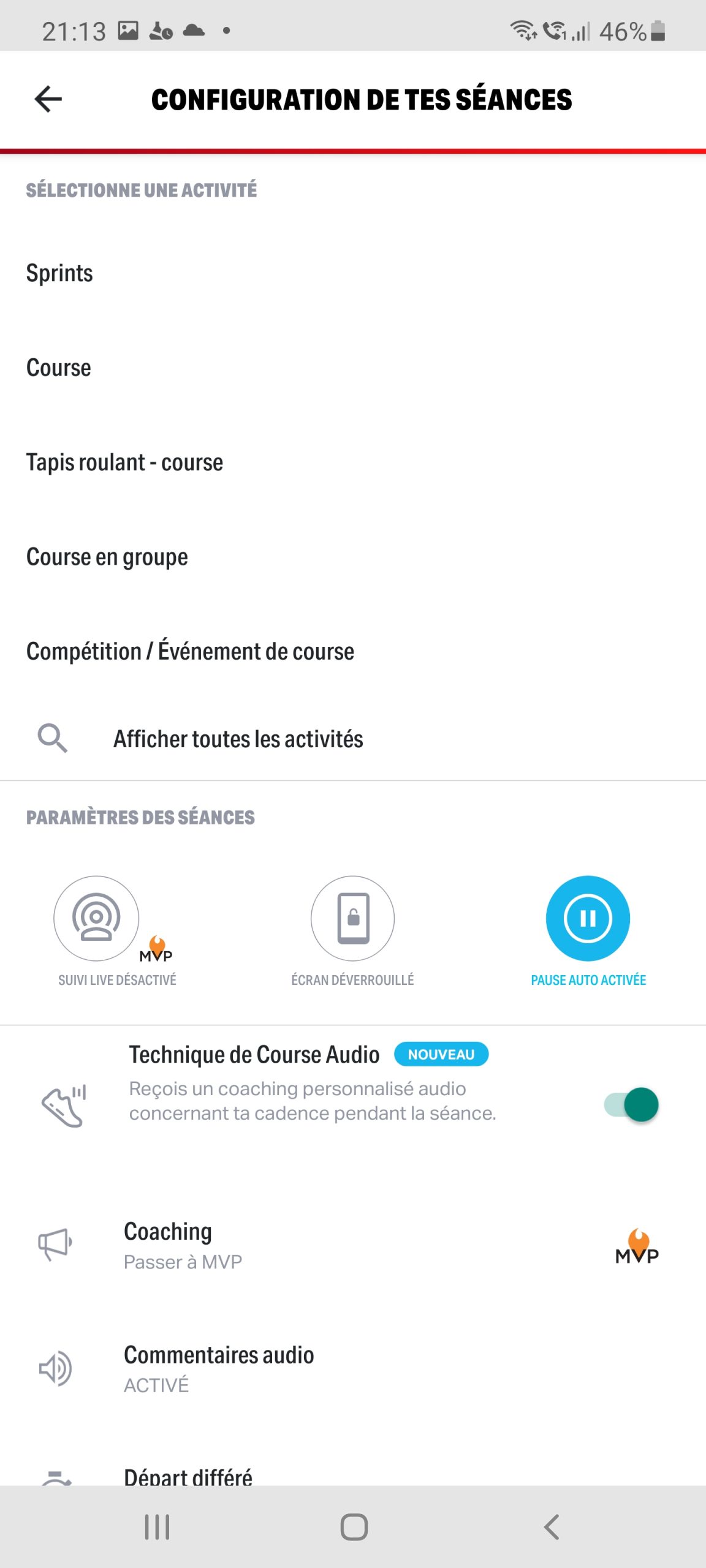Tap the Suivi live désactivé button

point(96,918)
